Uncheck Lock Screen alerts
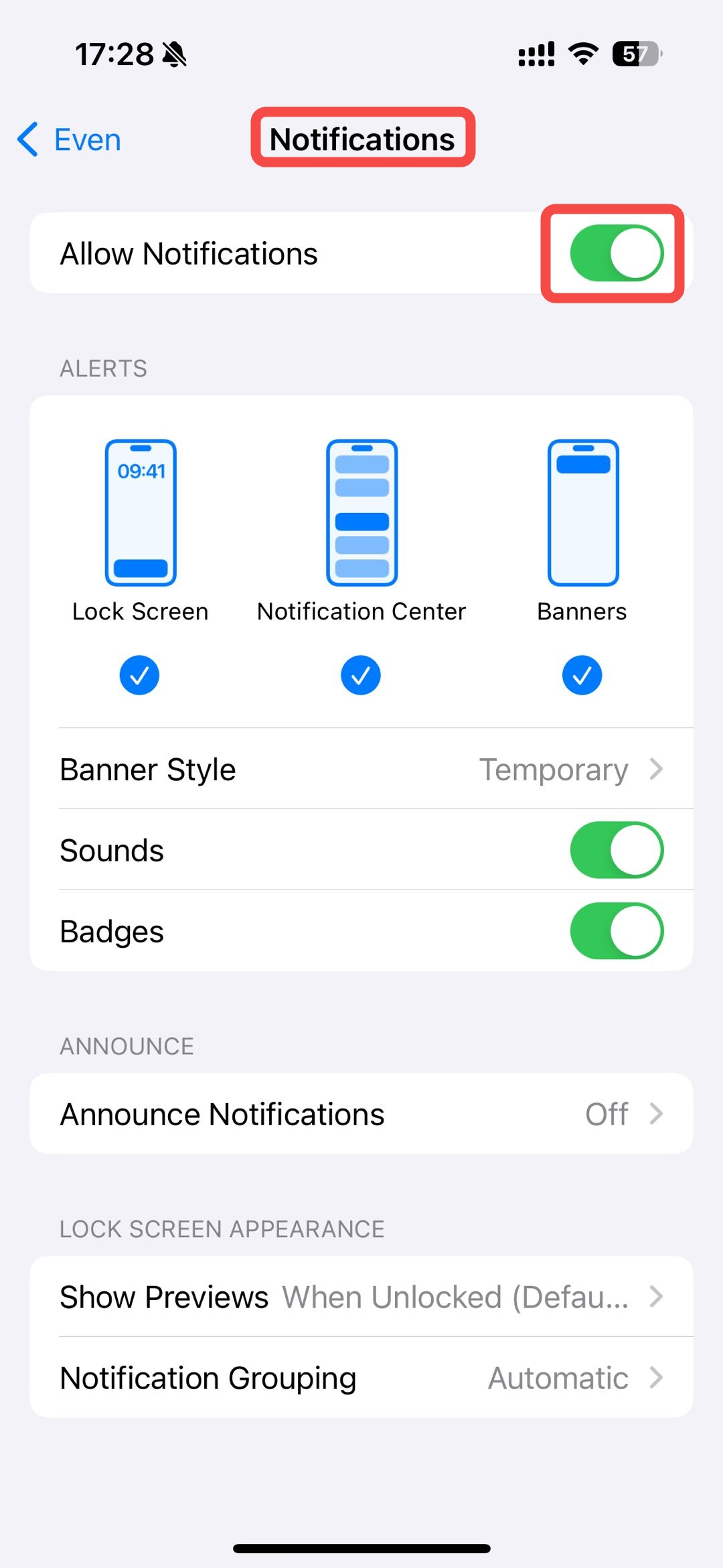 [139, 675]
